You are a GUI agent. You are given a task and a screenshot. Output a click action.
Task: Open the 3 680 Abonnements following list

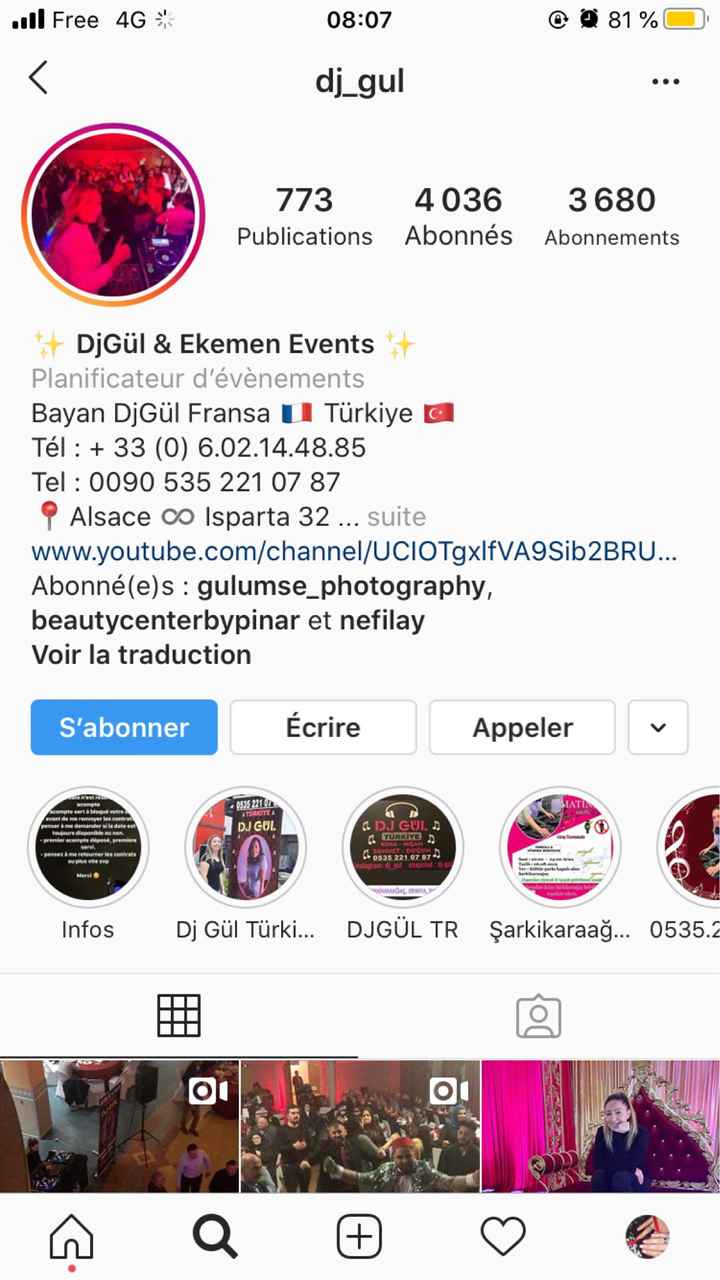coord(611,215)
